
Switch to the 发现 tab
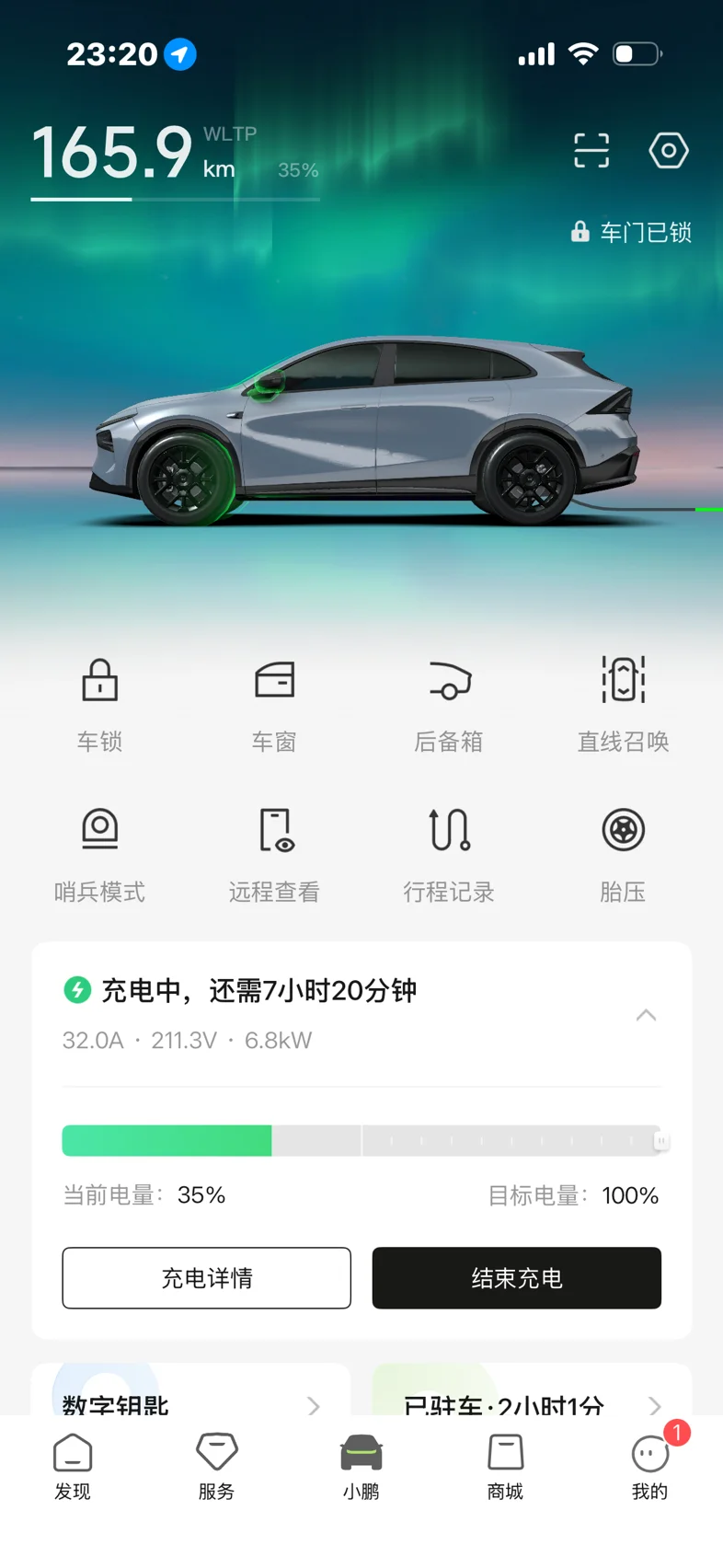73,1467
